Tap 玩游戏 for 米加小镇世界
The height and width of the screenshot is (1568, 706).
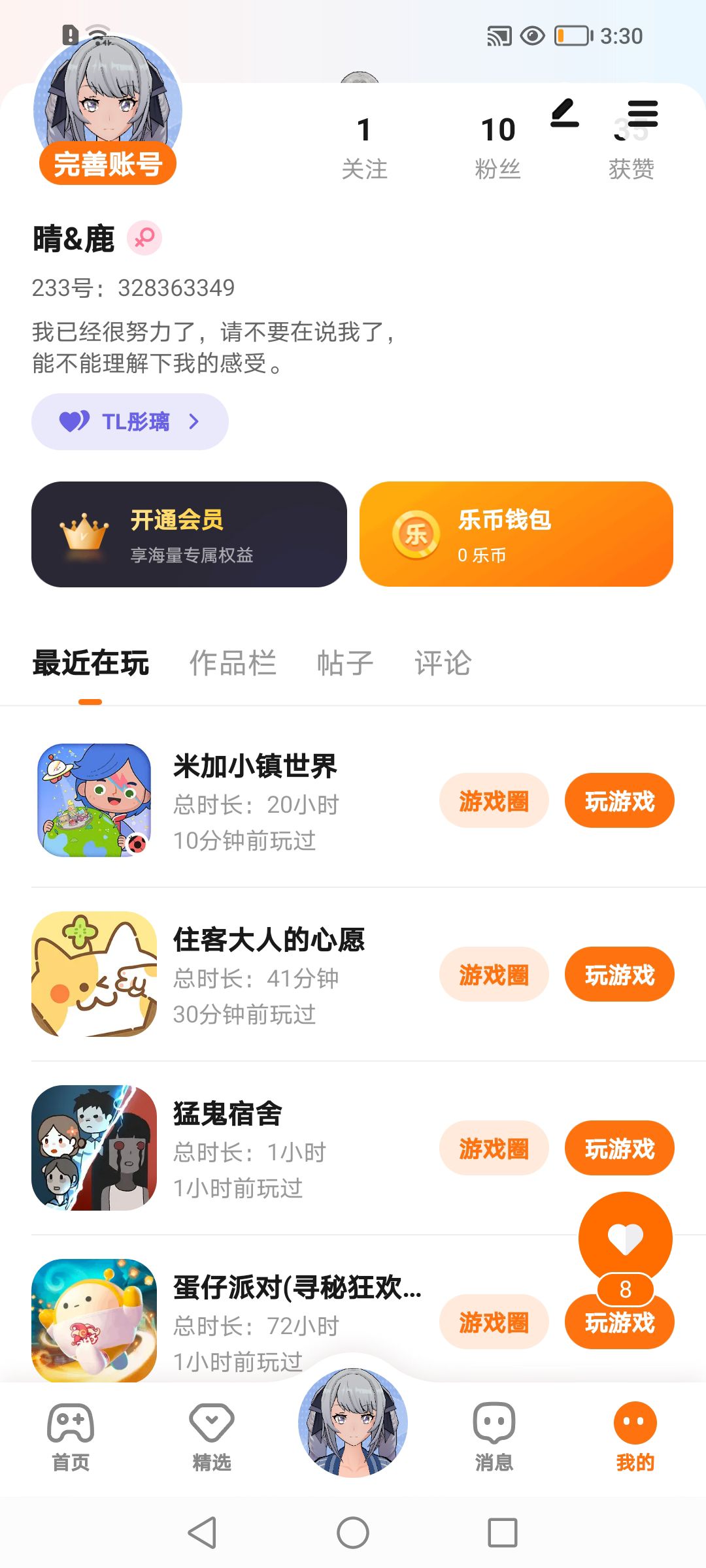tap(619, 801)
